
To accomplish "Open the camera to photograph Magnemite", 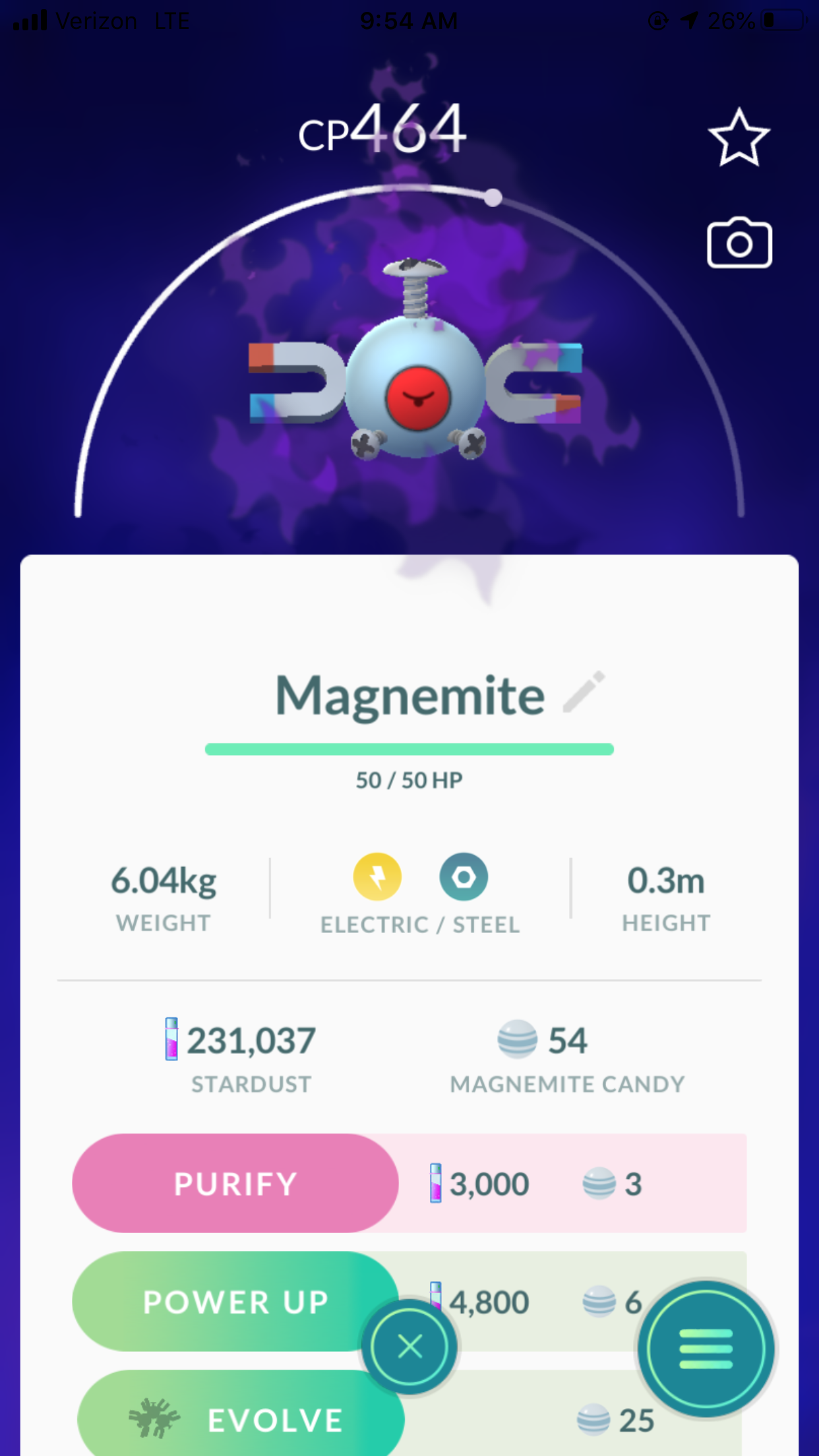I will [739, 243].
